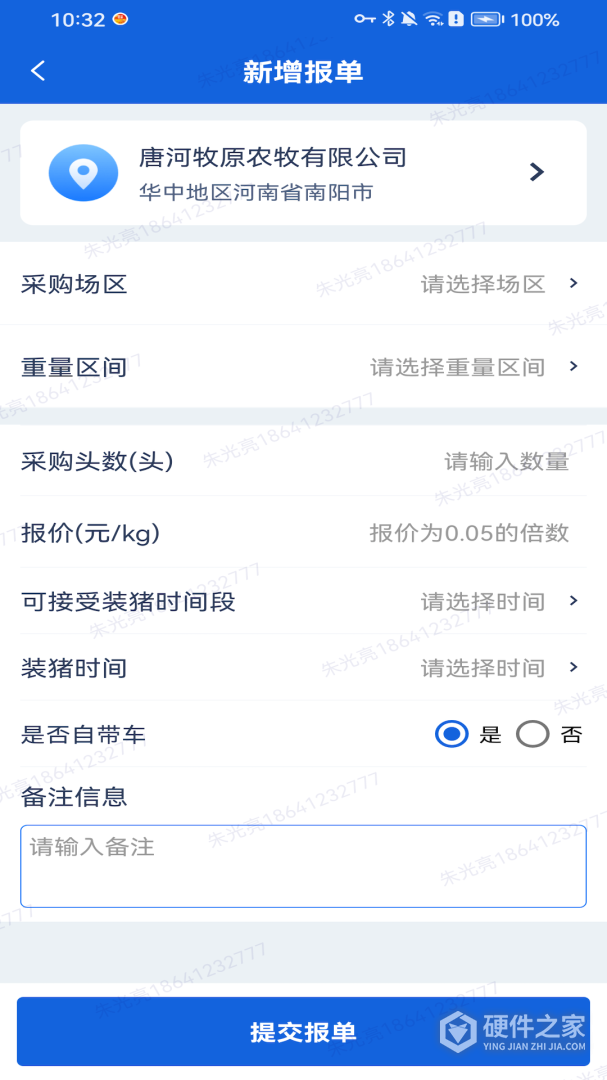The width and height of the screenshot is (607, 1080).
Task: Open the 唐河牧原农牧有限公司 company card
Action: coord(303,172)
